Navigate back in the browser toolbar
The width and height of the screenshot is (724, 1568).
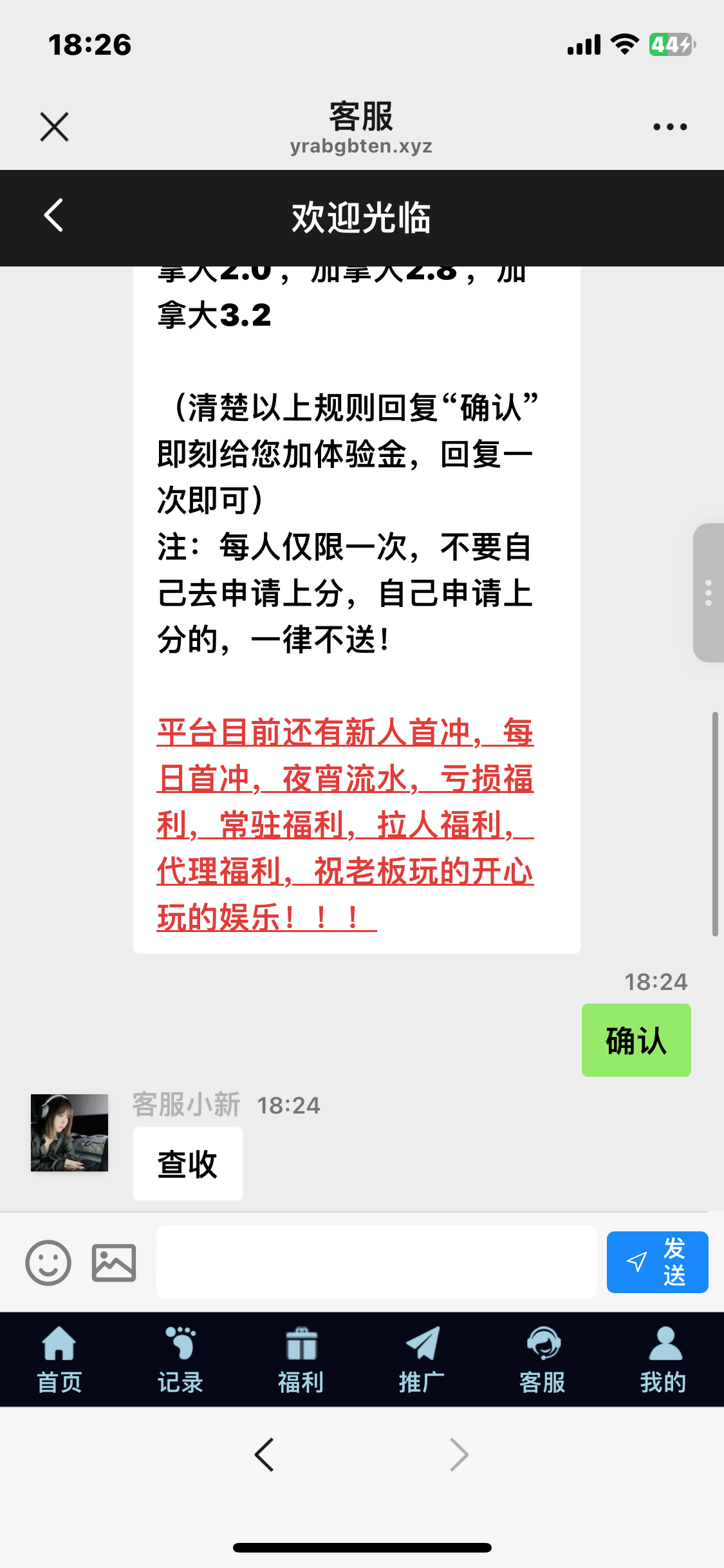265,1455
